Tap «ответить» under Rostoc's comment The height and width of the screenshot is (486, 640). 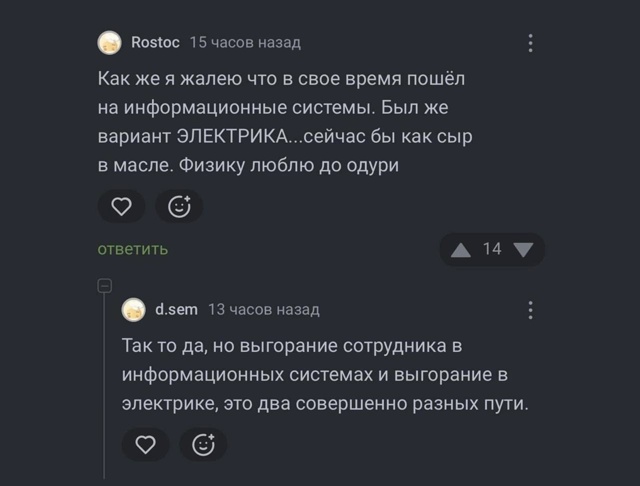[x=132, y=249]
